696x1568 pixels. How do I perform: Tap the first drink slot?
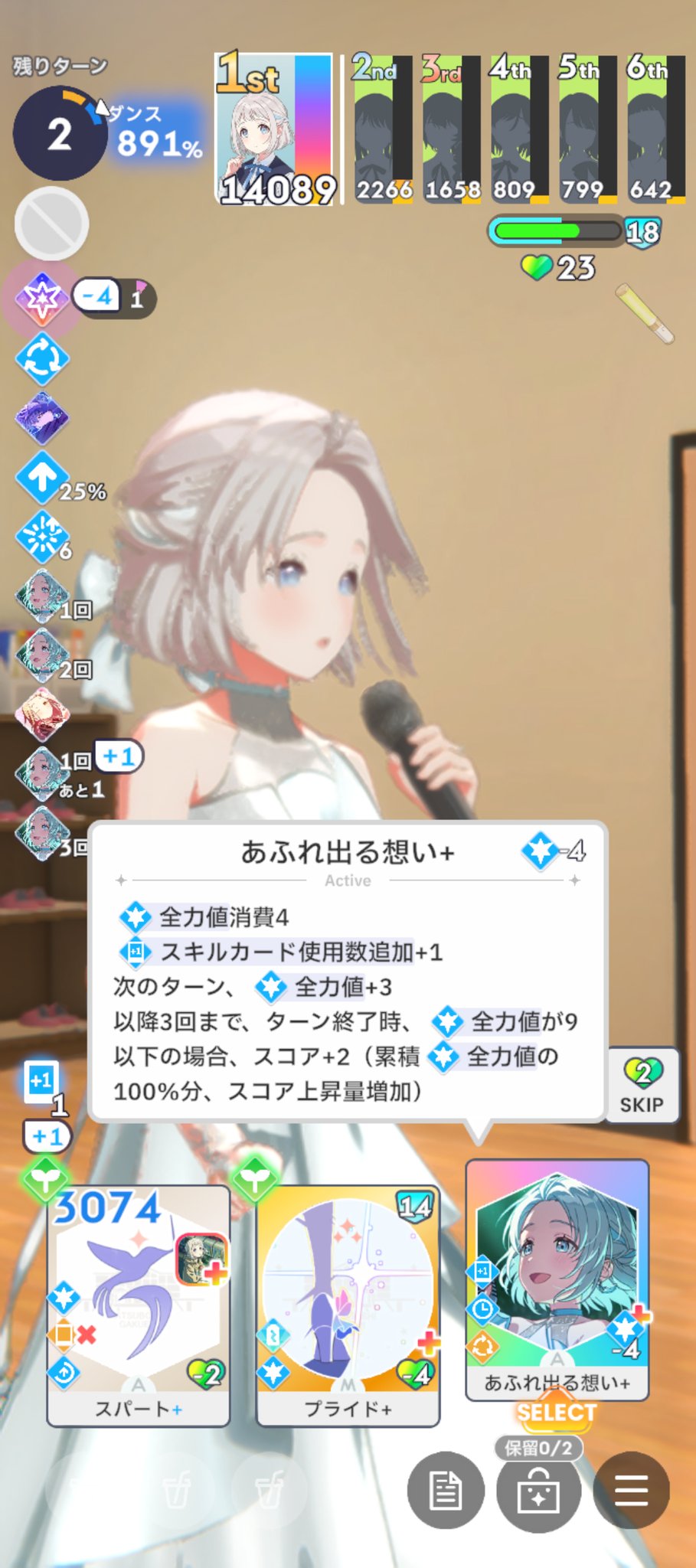[x=177, y=1489]
